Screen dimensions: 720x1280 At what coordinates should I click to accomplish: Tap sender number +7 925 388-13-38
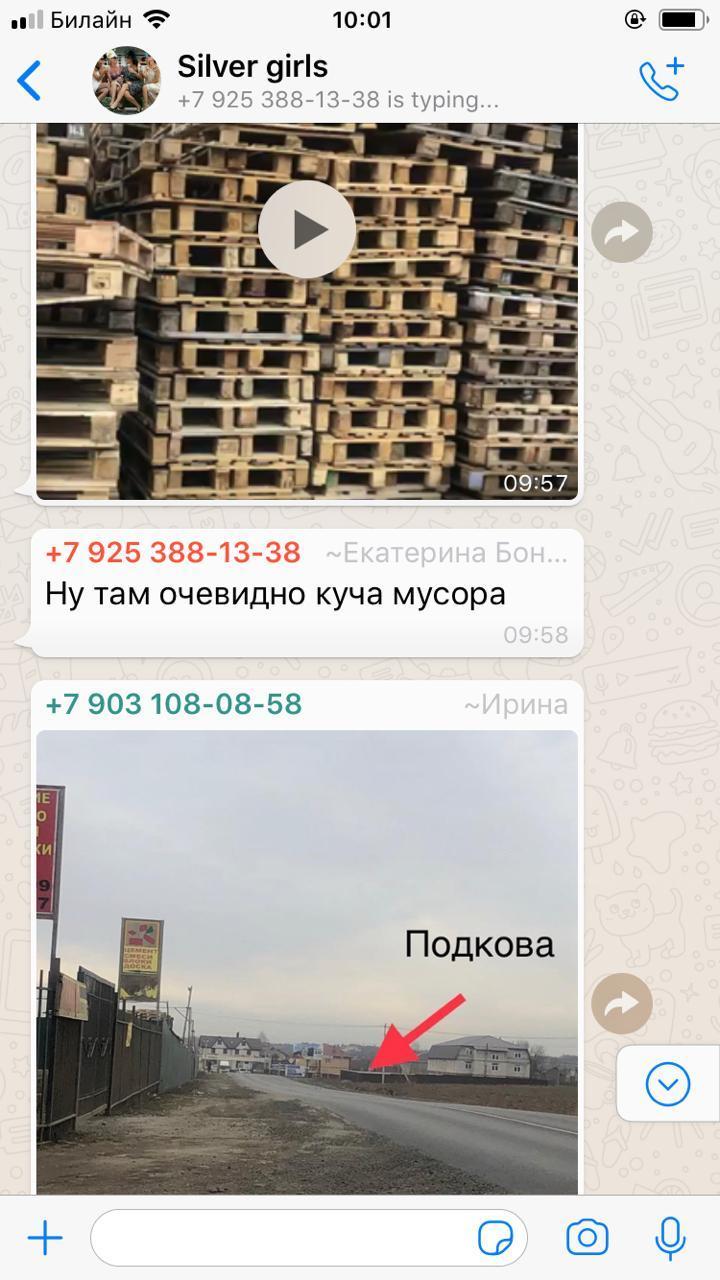(x=173, y=553)
